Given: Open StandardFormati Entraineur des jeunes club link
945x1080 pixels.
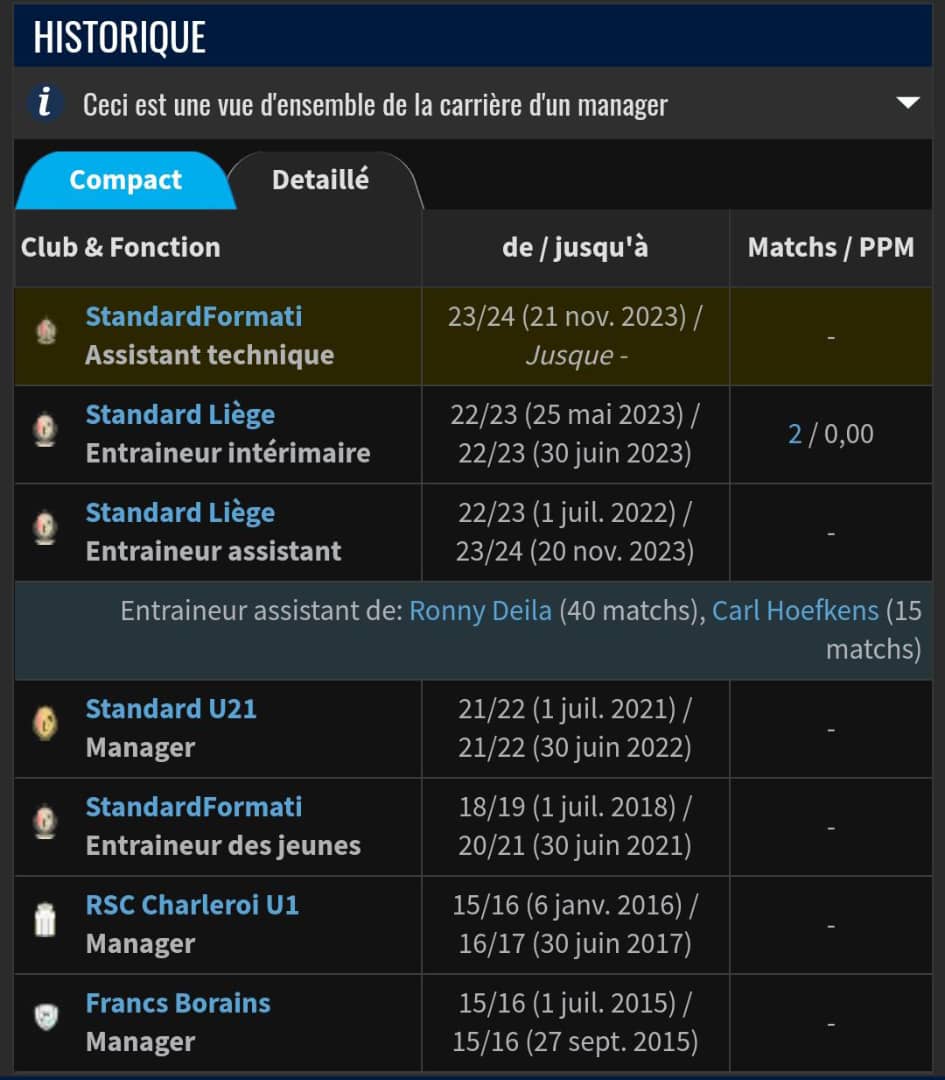Looking at the screenshot, I should (x=193, y=807).
